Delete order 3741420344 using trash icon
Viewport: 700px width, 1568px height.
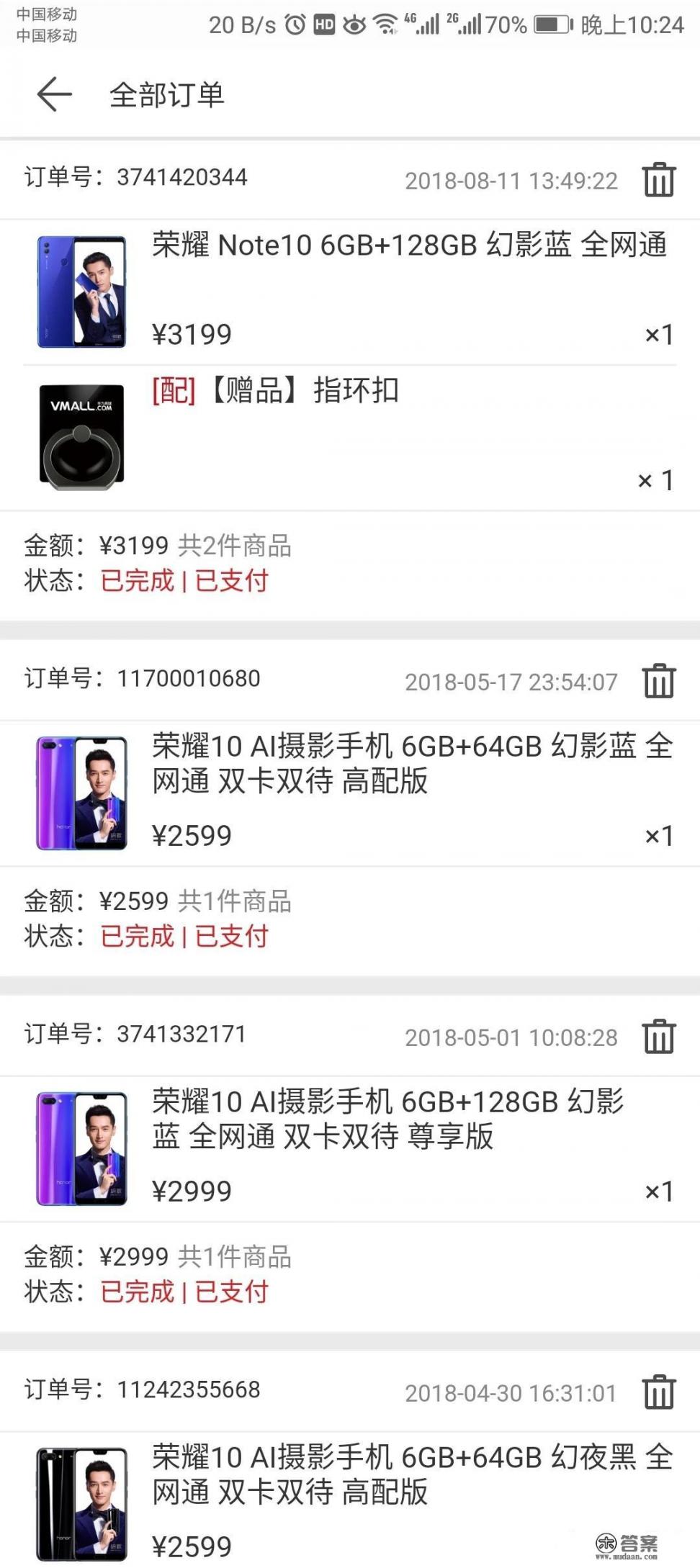(x=660, y=180)
